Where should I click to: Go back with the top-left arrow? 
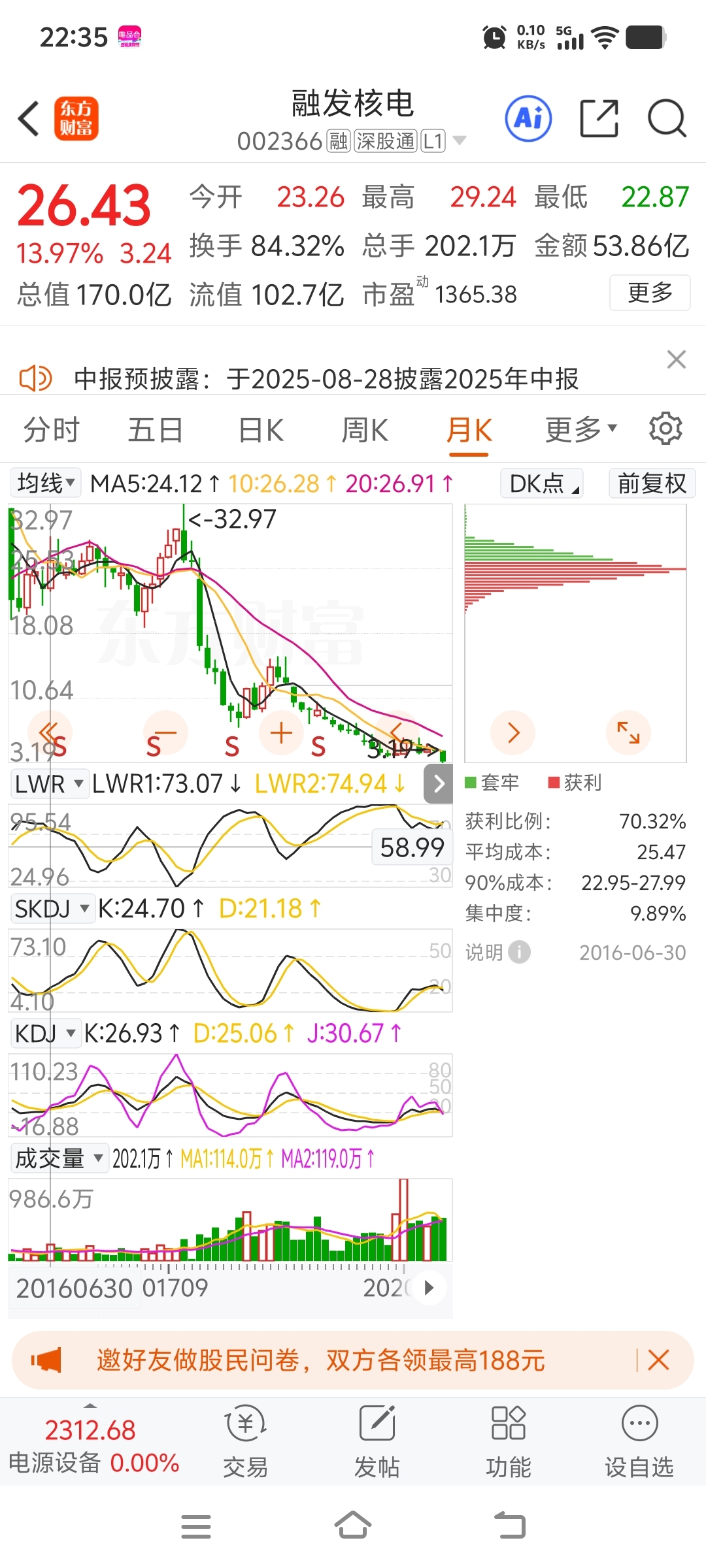pyautogui.click(x=29, y=119)
